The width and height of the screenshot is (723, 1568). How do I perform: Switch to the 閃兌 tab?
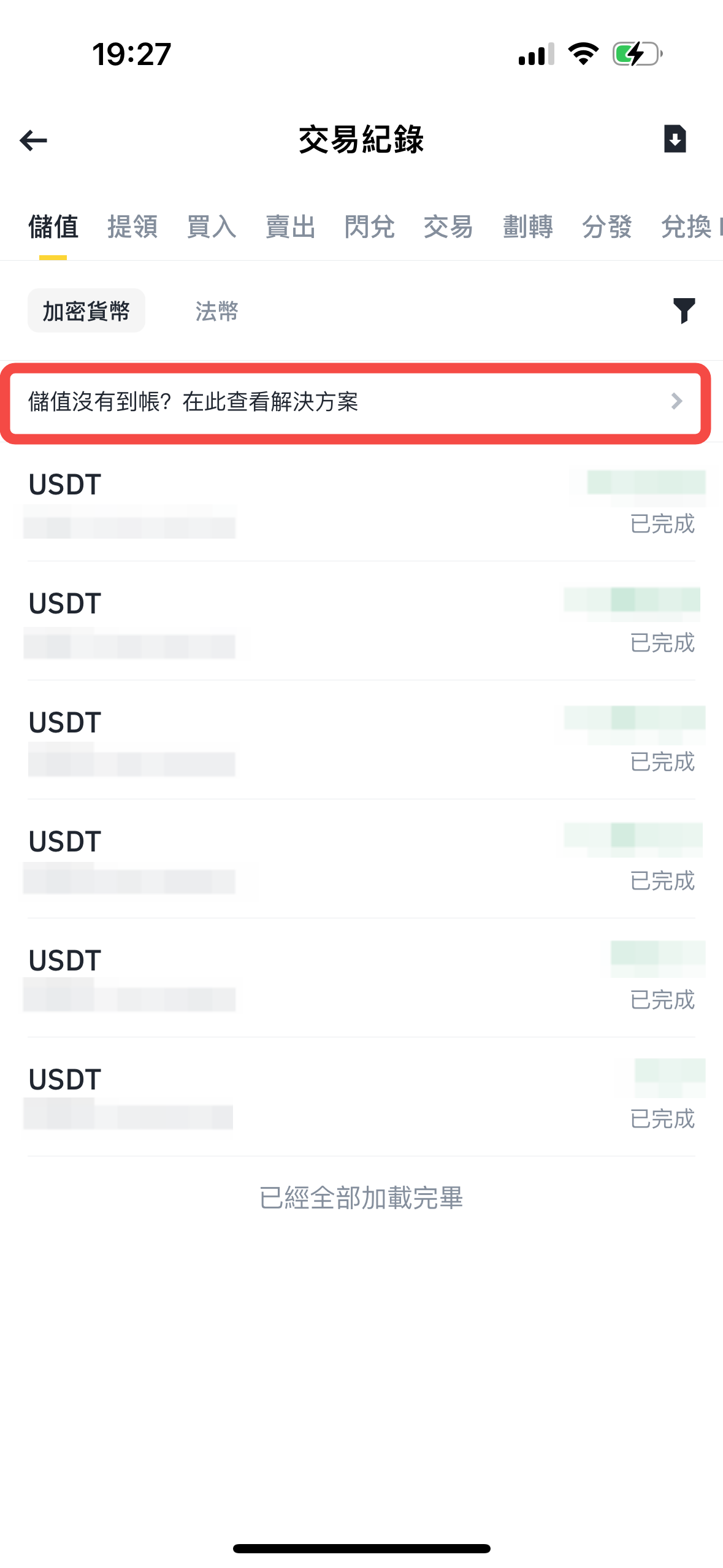369,227
